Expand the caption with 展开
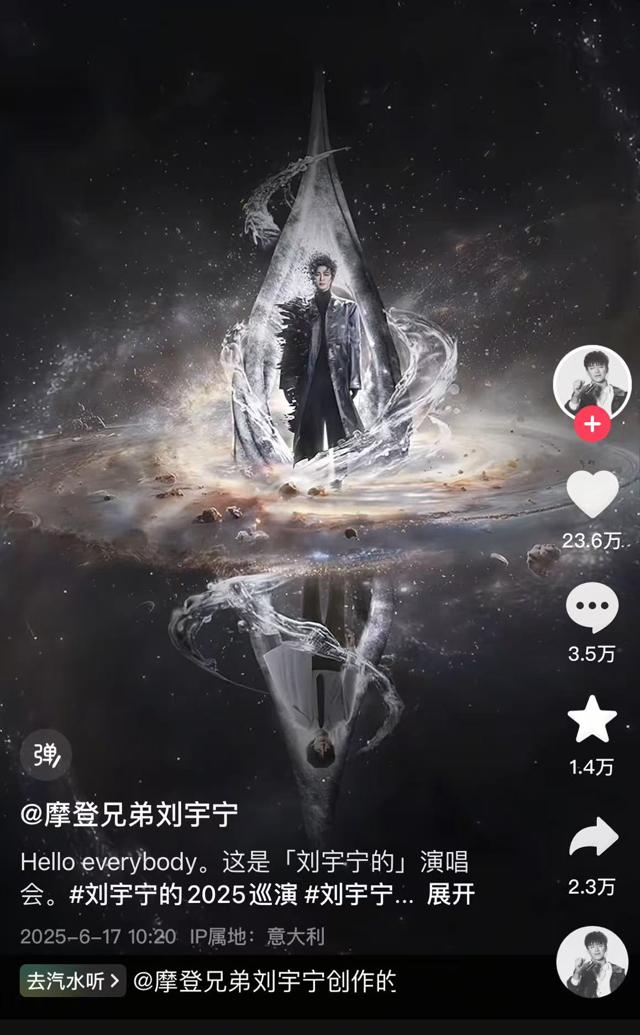The image size is (640, 1035). coord(448,895)
